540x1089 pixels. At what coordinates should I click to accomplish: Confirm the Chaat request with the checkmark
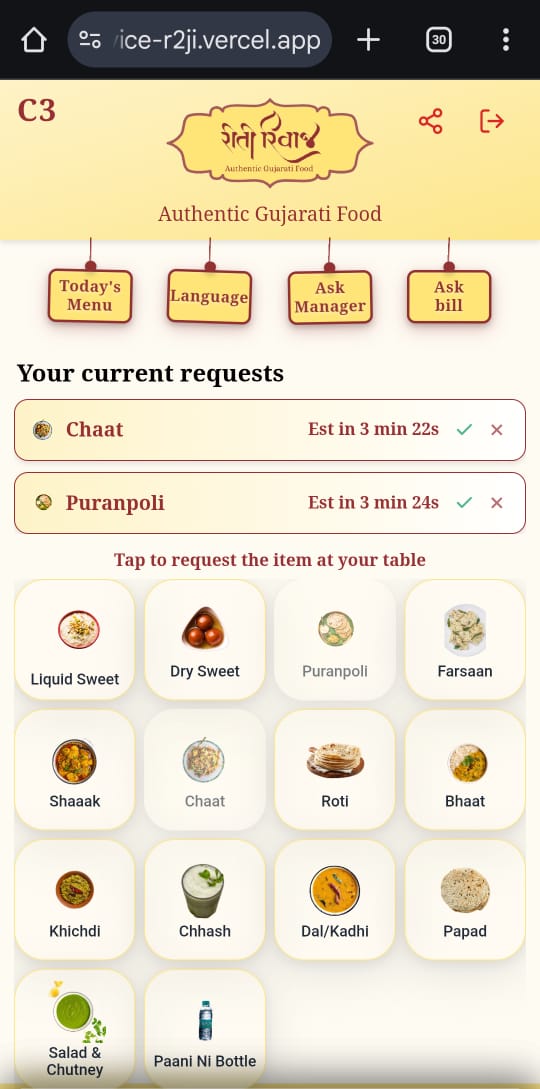tap(464, 430)
